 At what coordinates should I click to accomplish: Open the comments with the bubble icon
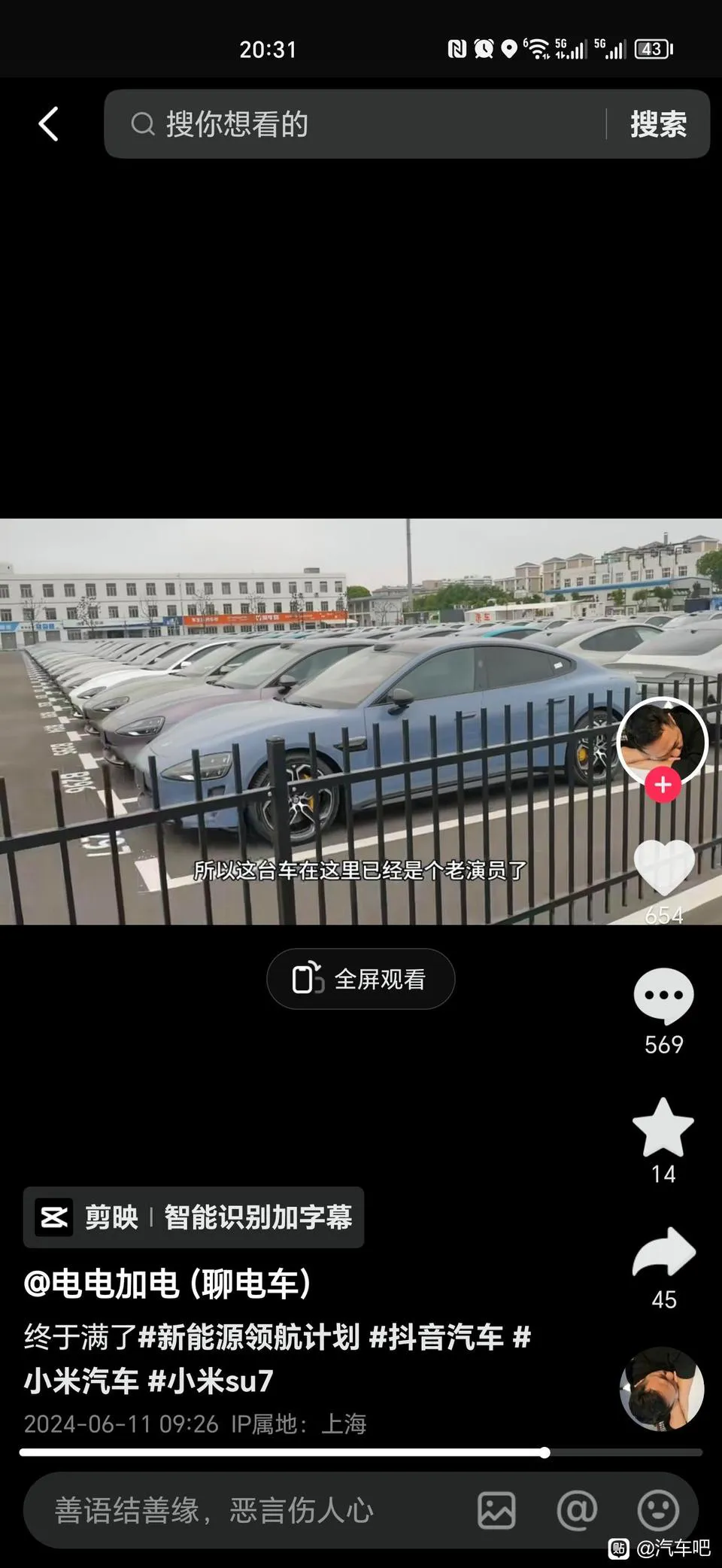click(663, 995)
